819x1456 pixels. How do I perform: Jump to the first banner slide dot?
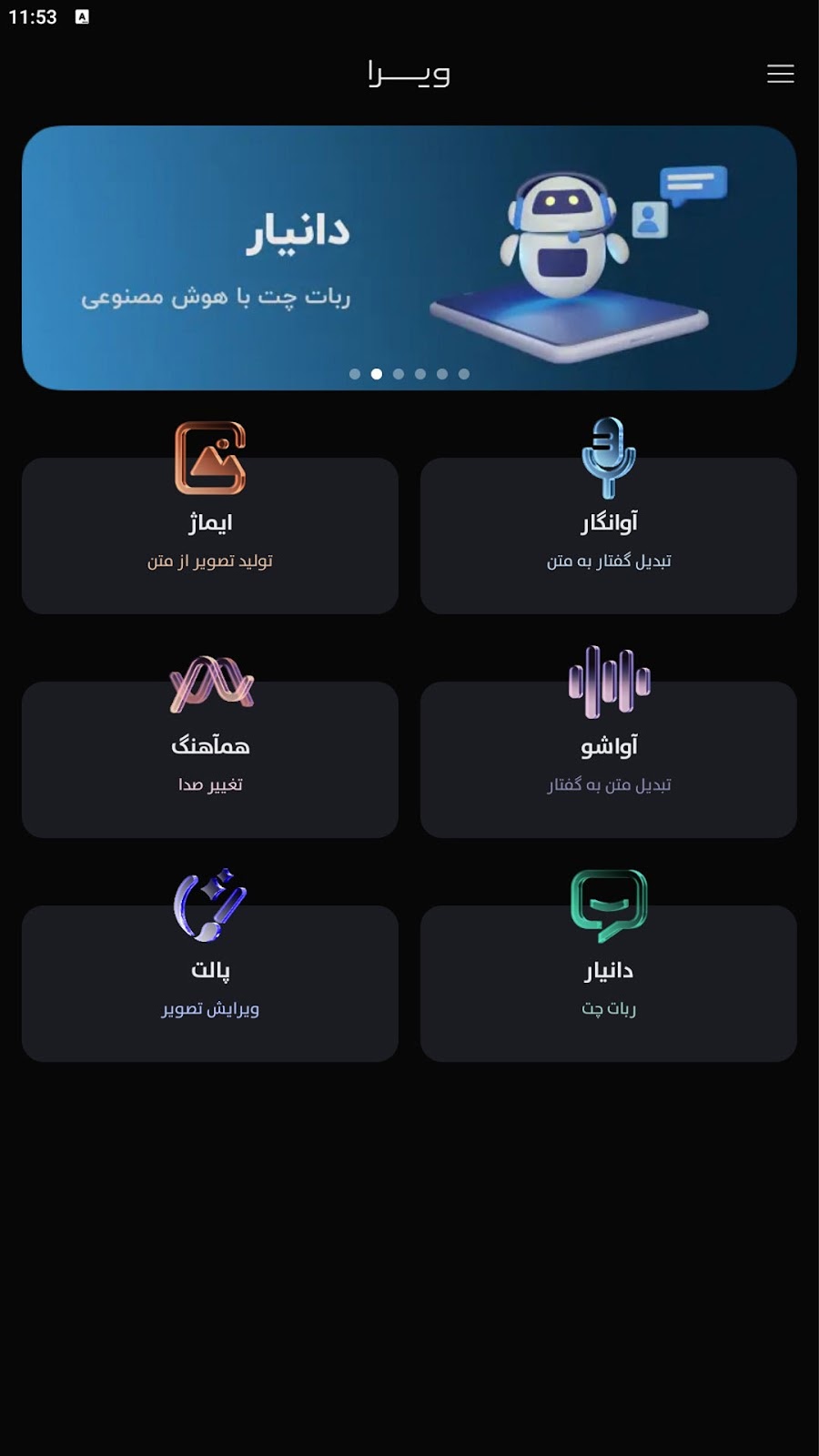[355, 374]
